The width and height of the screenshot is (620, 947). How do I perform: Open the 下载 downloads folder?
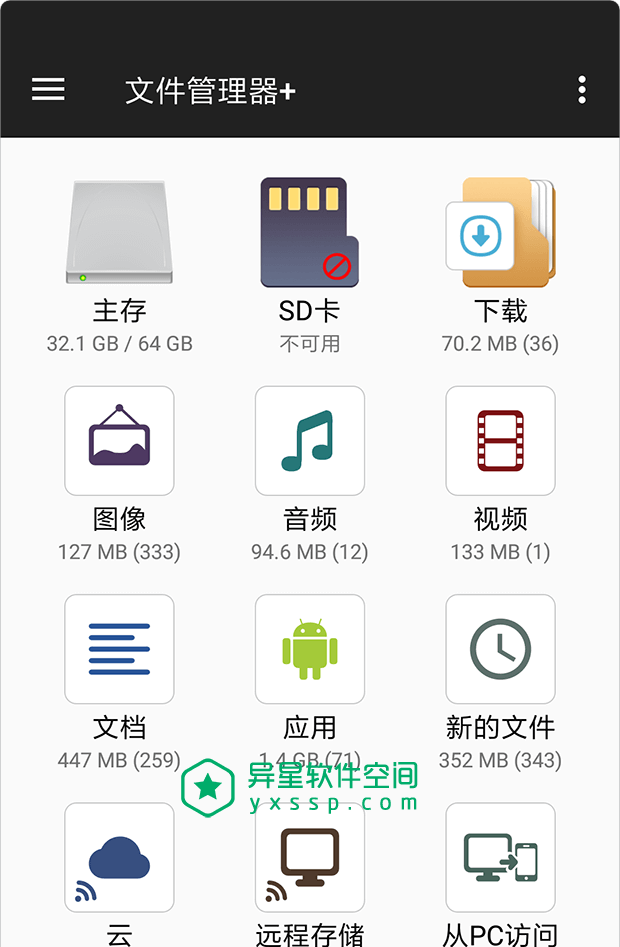coord(500,233)
